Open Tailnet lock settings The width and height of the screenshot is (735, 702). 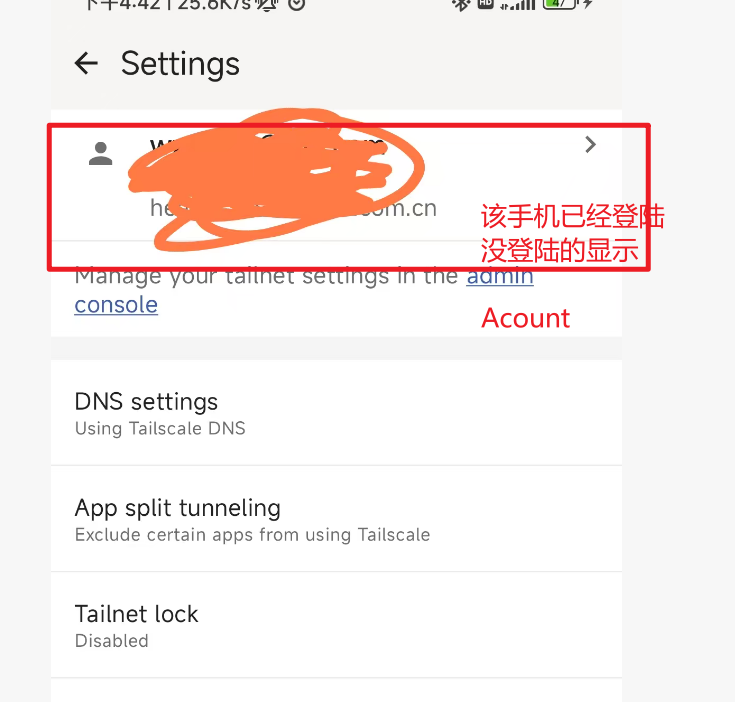click(336, 625)
